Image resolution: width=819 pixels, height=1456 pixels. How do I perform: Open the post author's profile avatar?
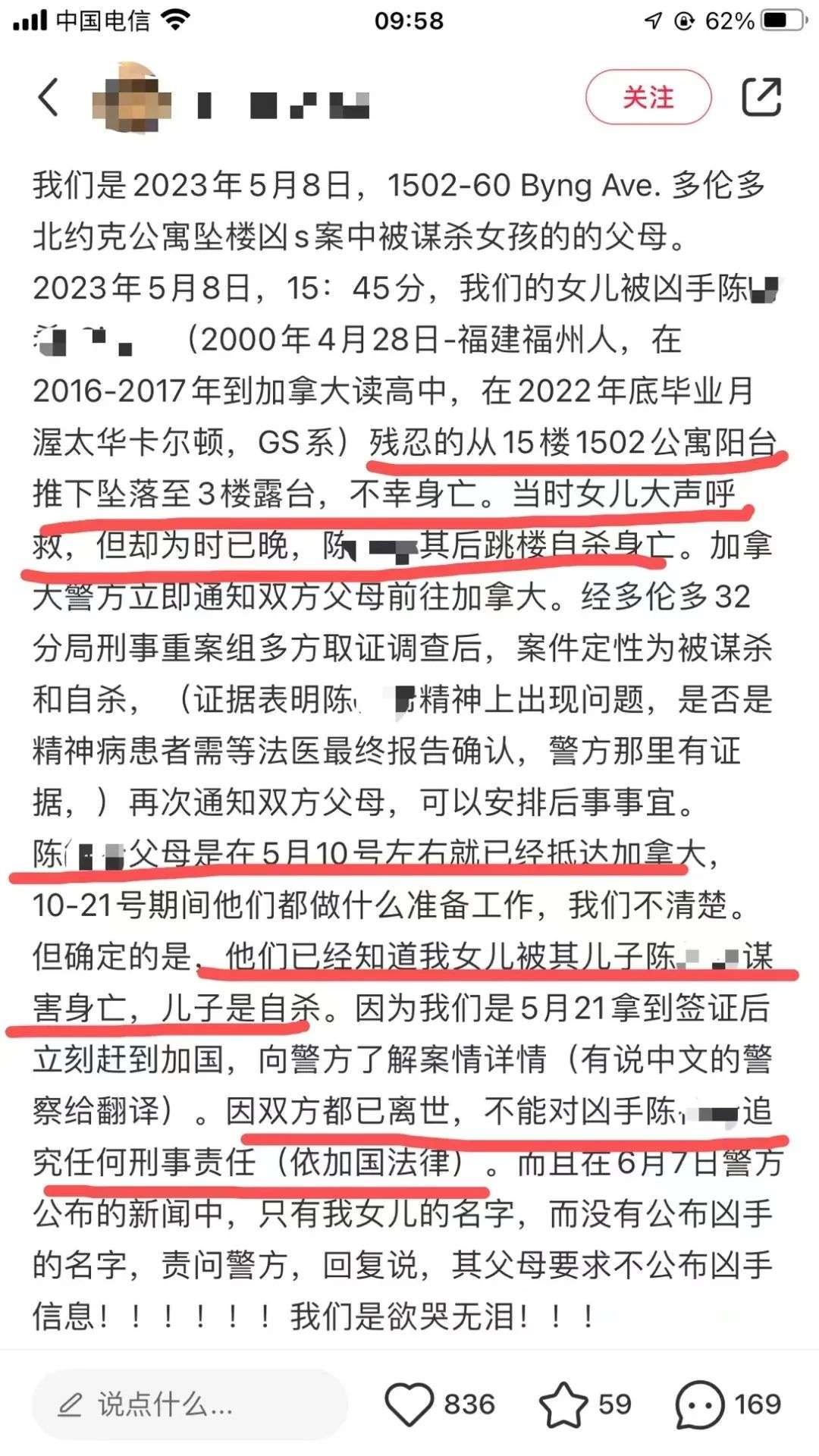[x=127, y=99]
